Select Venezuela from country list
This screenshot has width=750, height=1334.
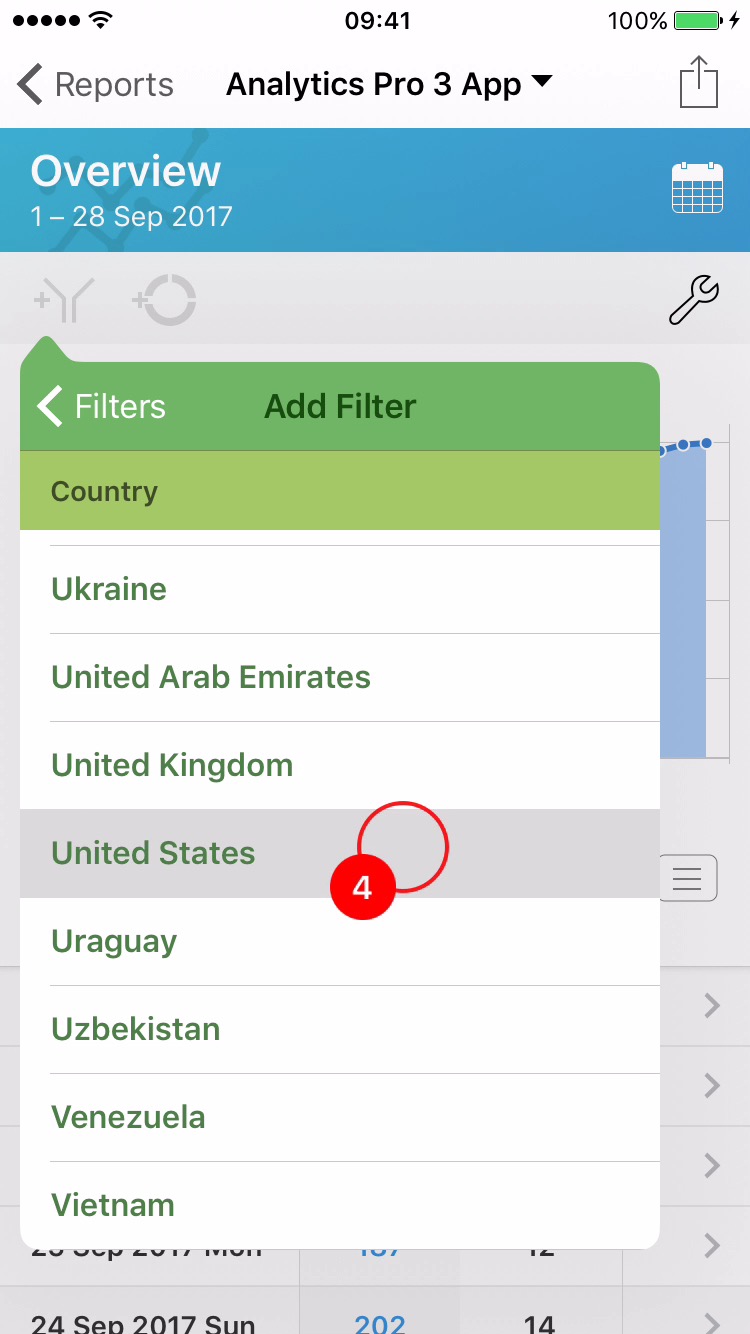click(339, 1117)
